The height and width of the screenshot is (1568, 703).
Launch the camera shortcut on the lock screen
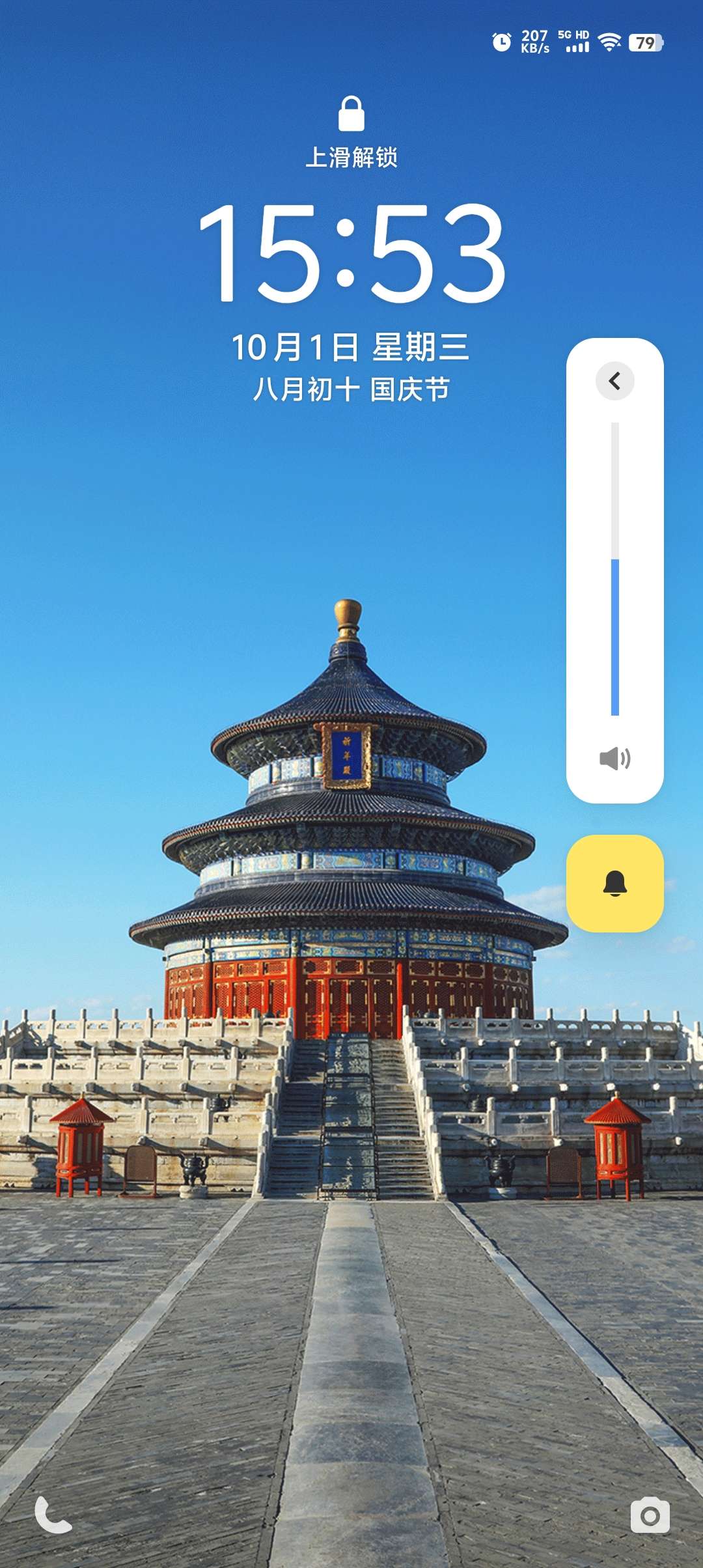click(x=650, y=1515)
